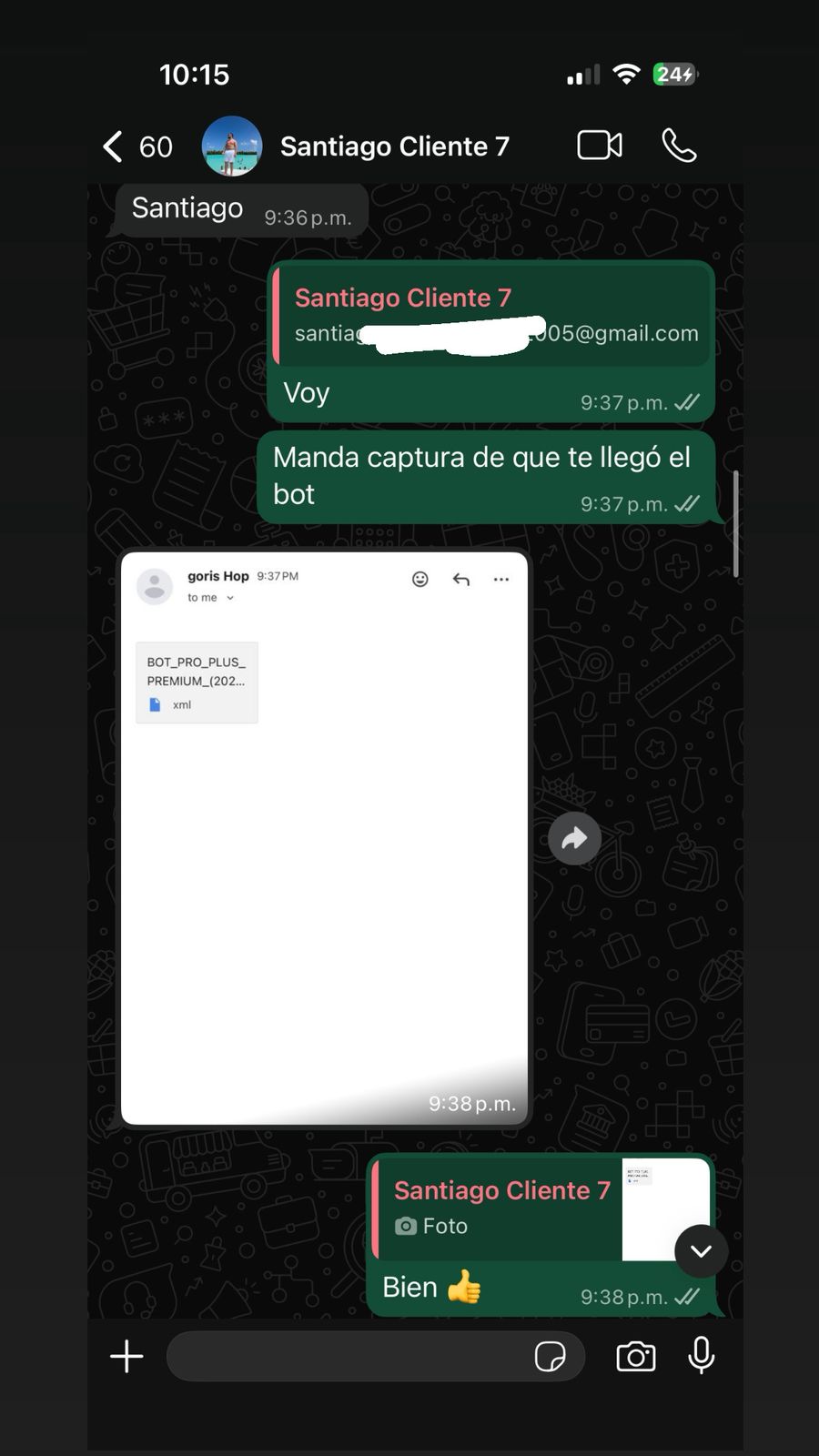Tap the BOT_PRO_PLUS_PREMIUM xml attachment
Image resolution: width=819 pixels, height=1456 pixels.
(197, 681)
